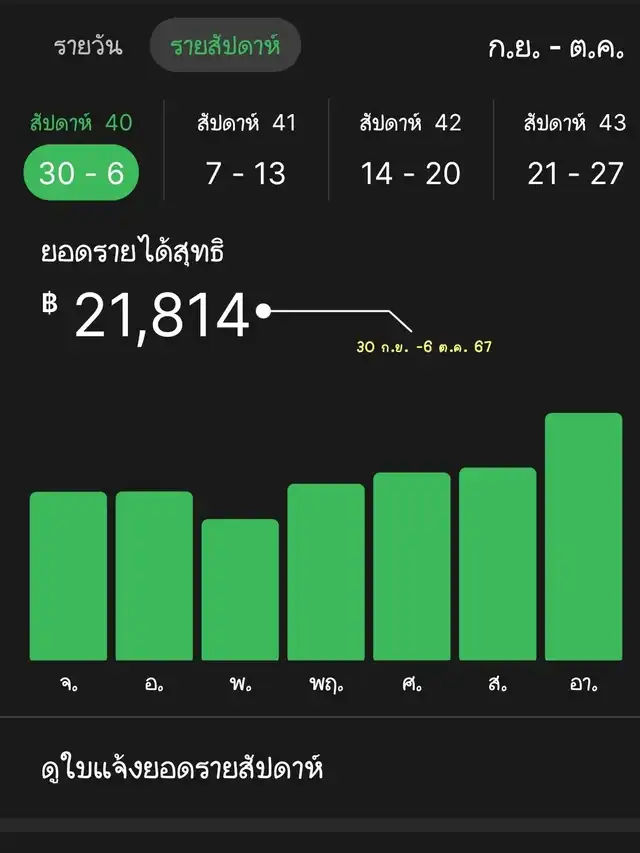640x853 pixels.
Task: Select the รายสัปดาห์ (weekly) tab
Action: [x=225, y=46]
